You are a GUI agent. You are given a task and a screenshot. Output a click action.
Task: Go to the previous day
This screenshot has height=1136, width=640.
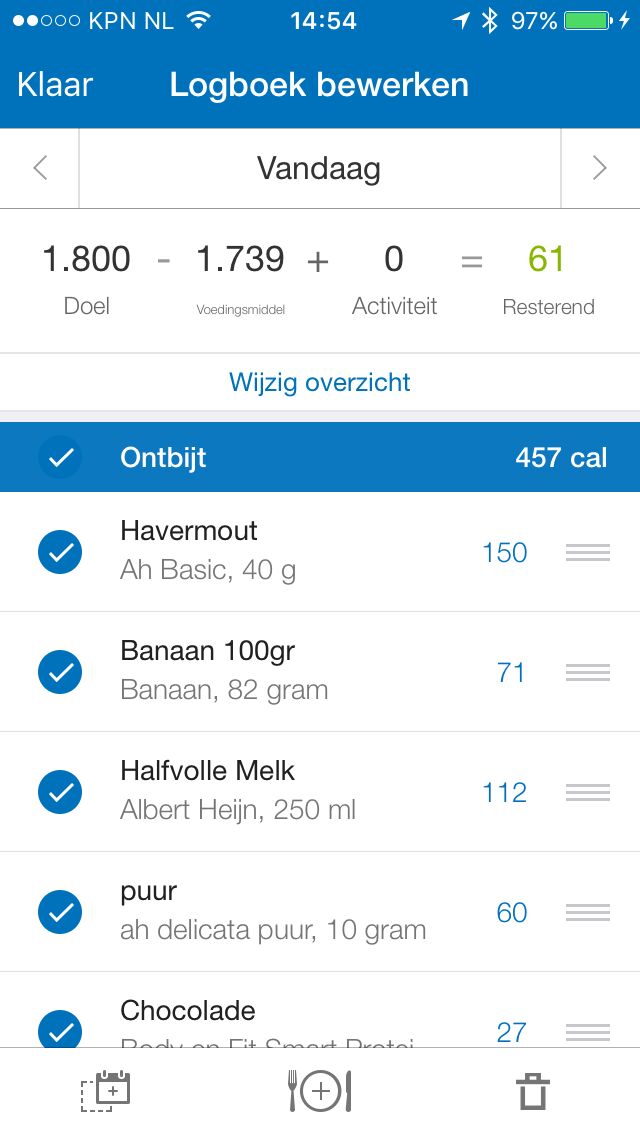tap(40, 168)
